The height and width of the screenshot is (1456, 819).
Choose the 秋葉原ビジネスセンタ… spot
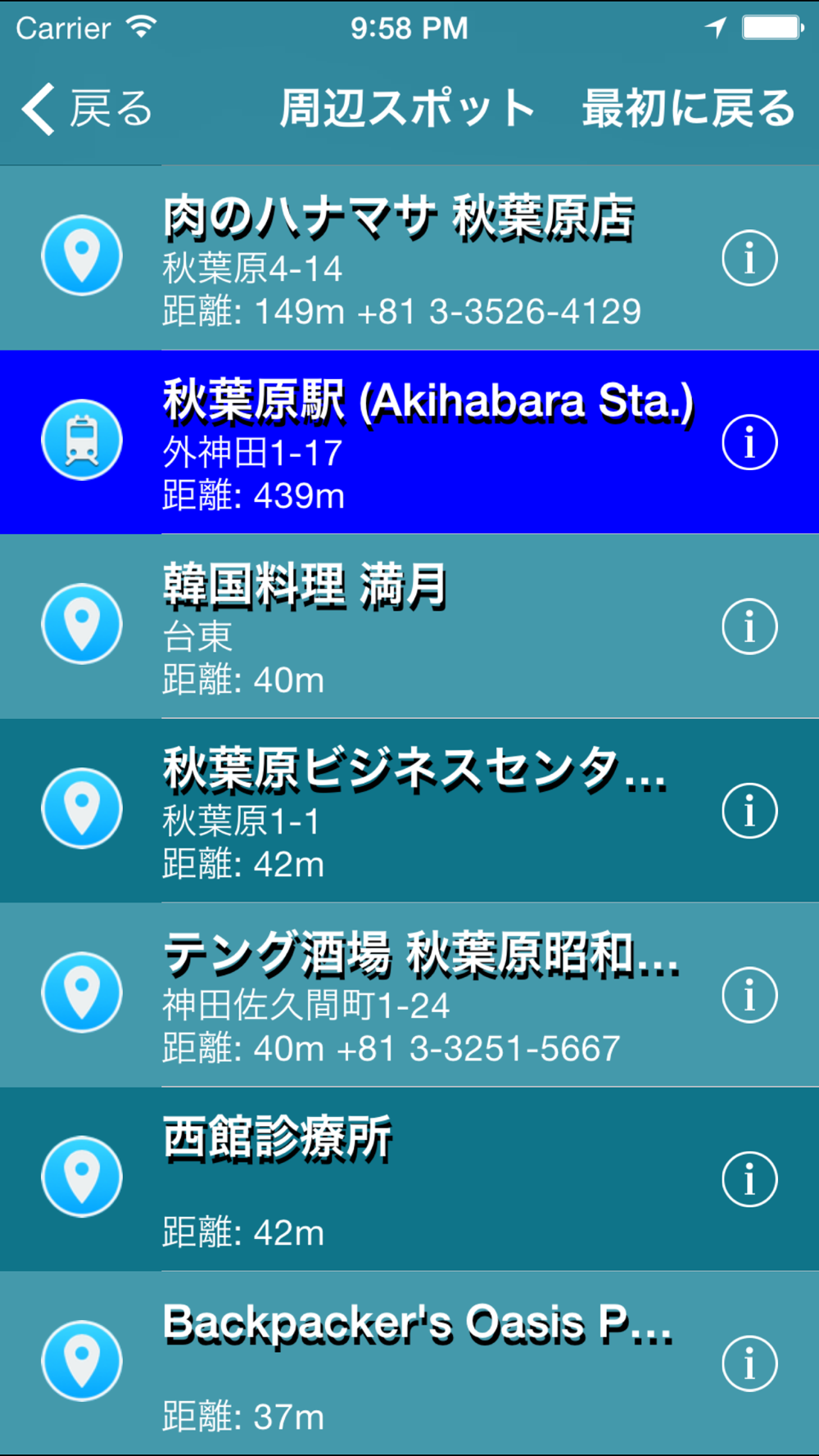click(409, 811)
